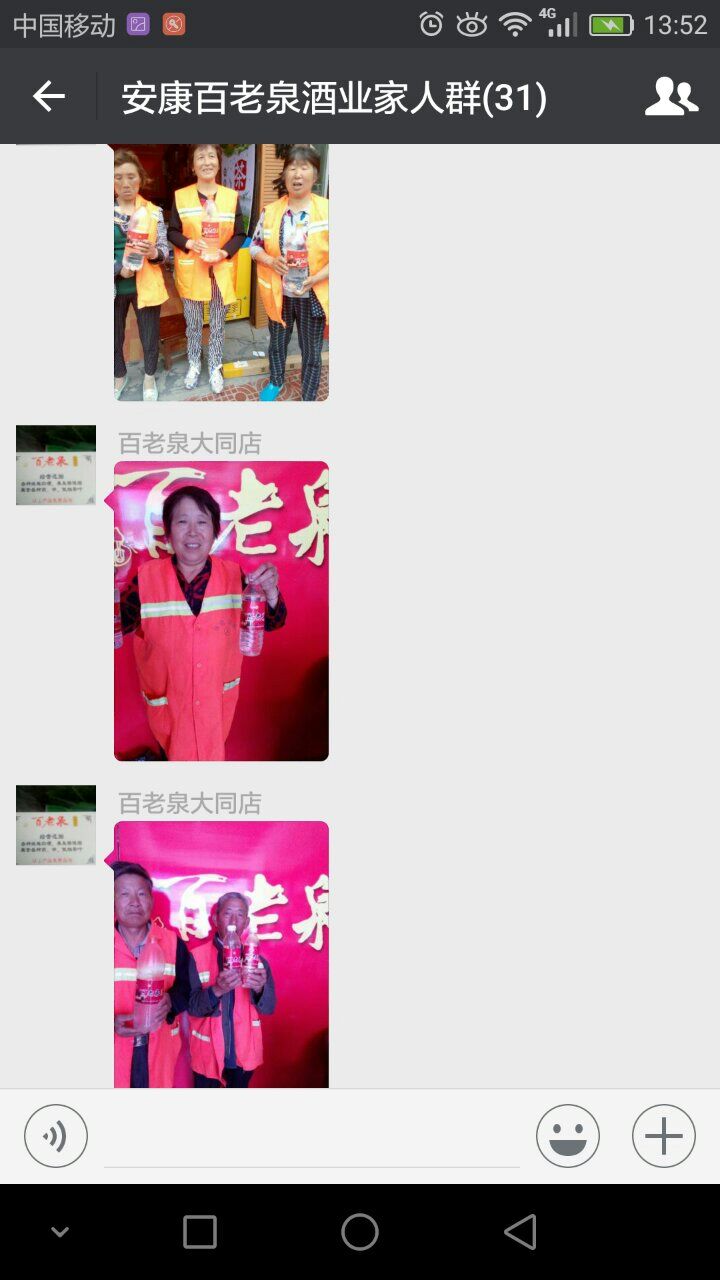
Task: View the photo of one woman holding a bottle
Action: 221,610
